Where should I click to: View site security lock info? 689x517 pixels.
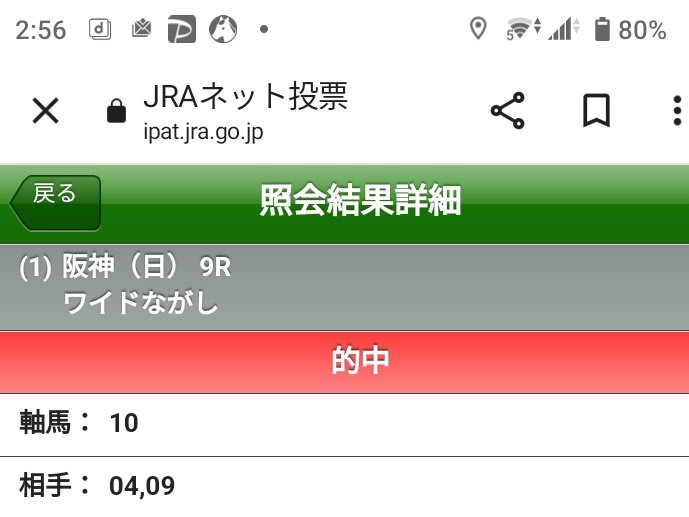pyautogui.click(x=117, y=111)
